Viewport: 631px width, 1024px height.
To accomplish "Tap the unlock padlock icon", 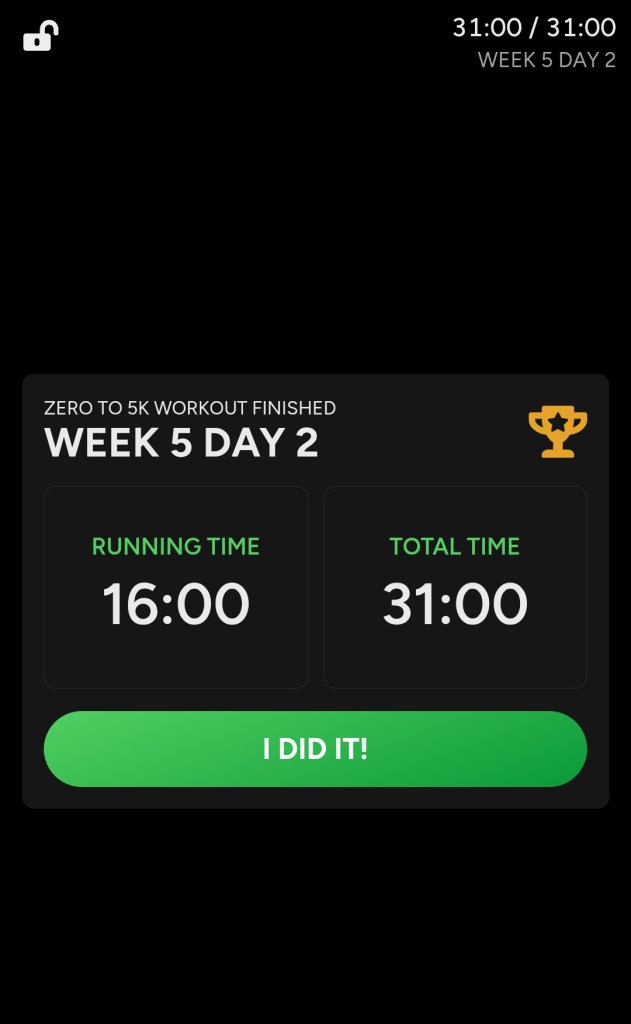I will 41,37.
